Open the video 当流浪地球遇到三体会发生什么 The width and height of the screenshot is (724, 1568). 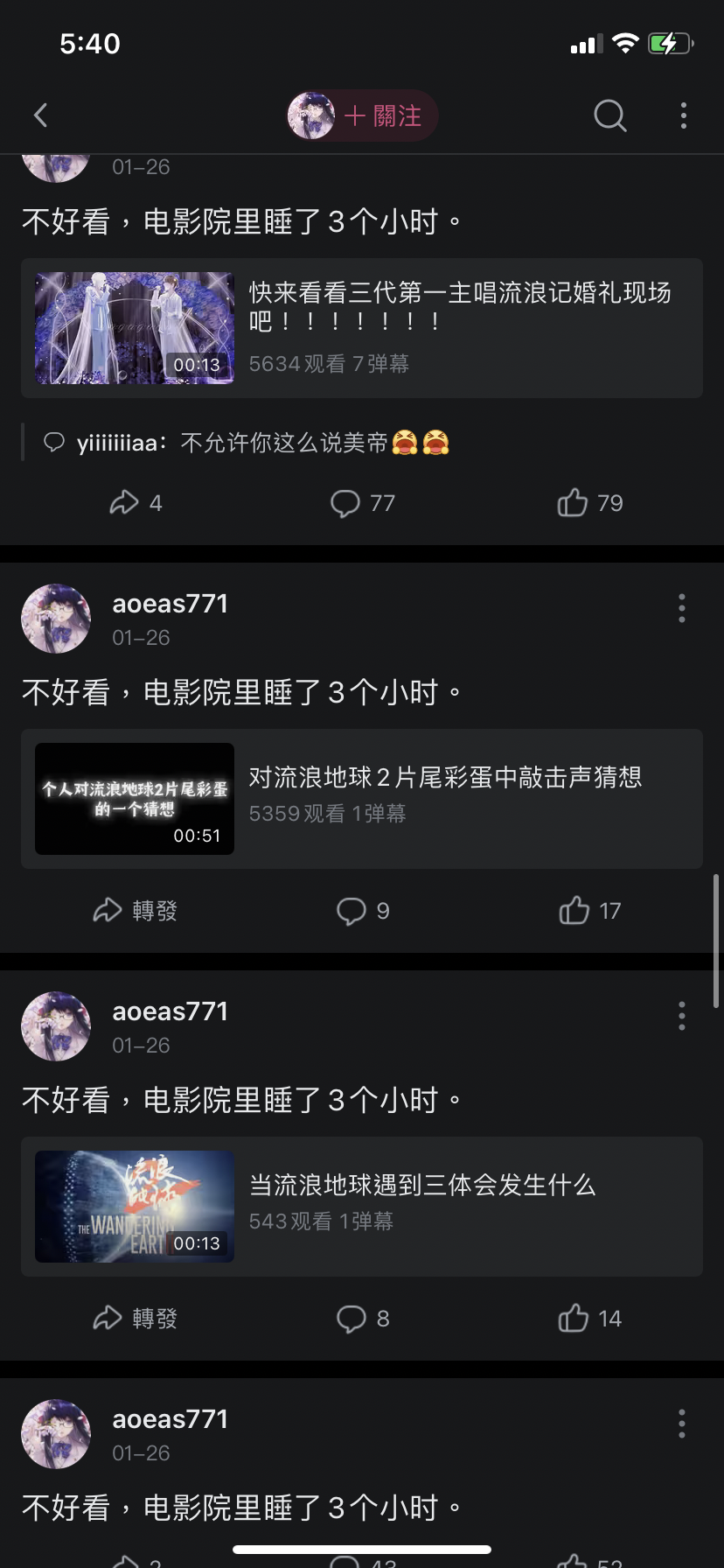[361, 1206]
